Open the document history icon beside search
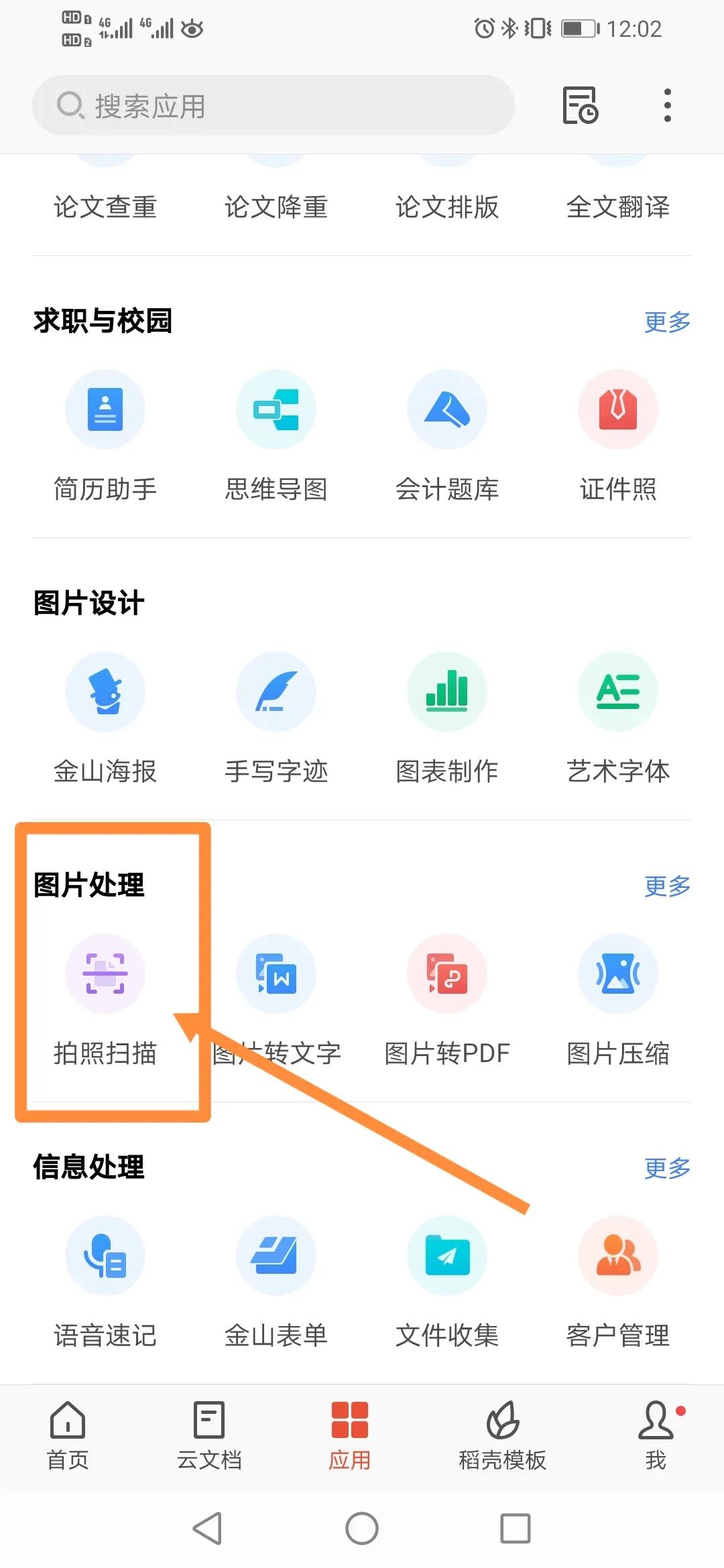 pos(579,105)
